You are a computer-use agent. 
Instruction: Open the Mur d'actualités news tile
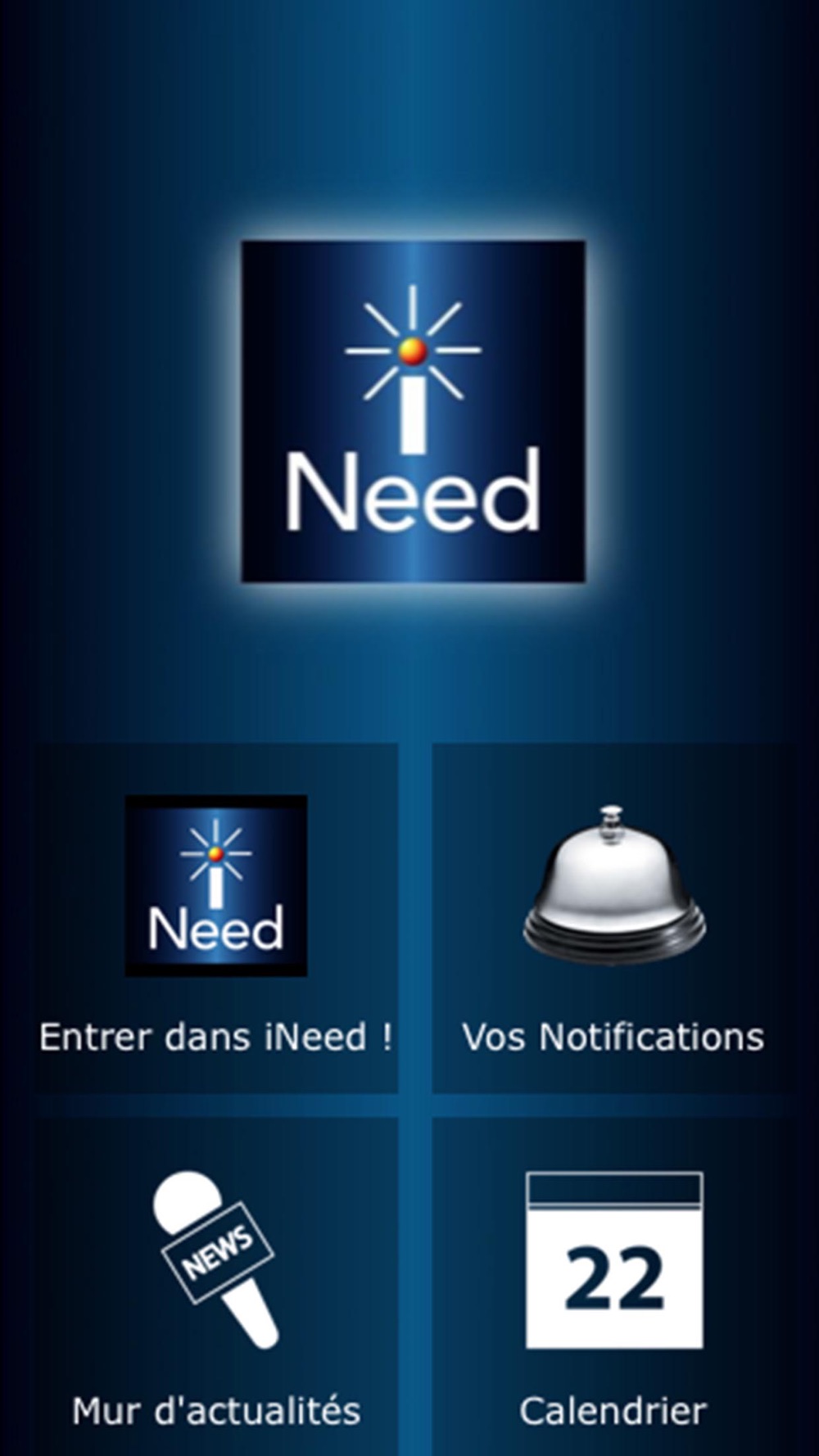click(x=215, y=1286)
